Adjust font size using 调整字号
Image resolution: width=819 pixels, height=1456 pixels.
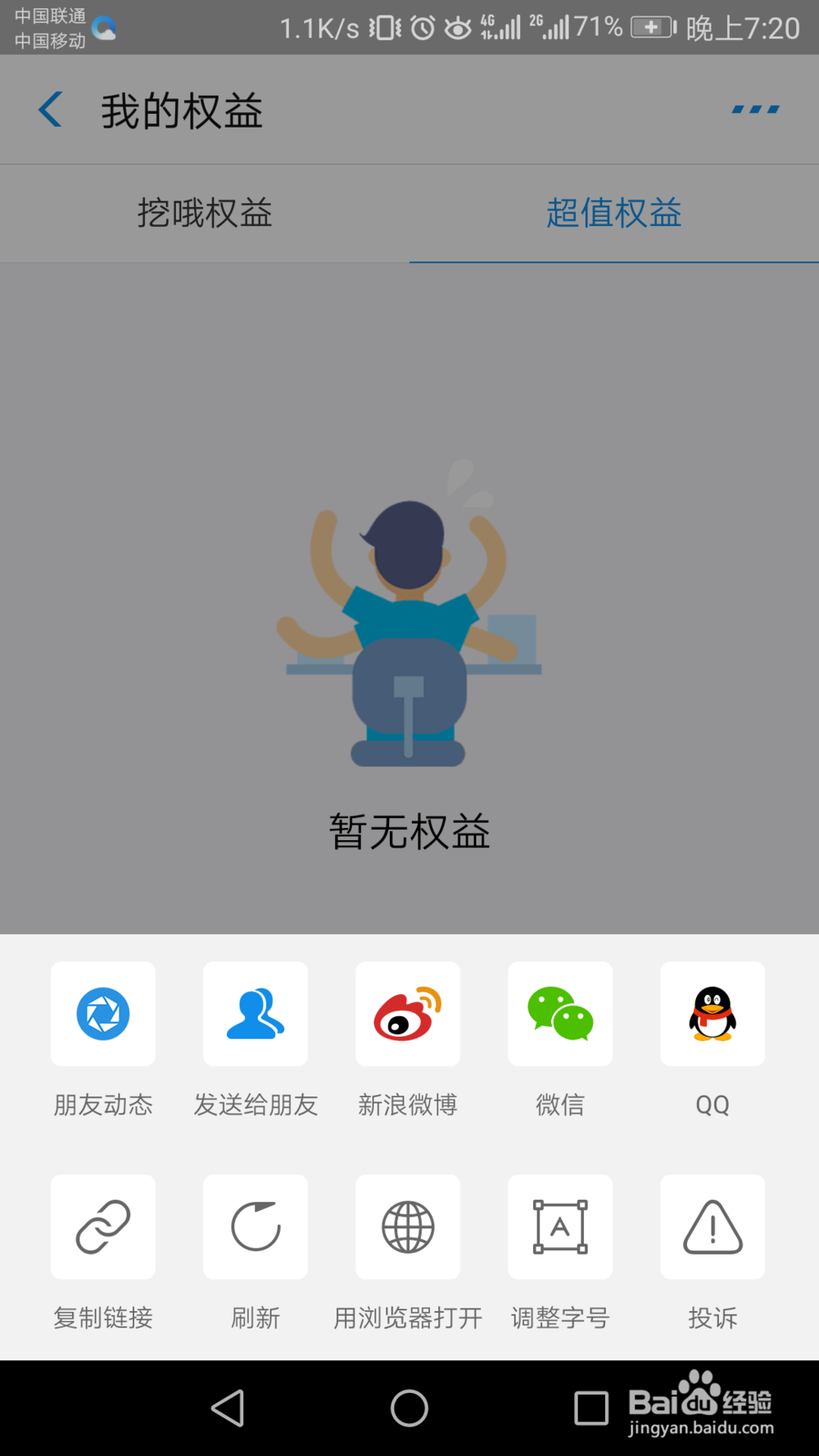[559, 1227]
